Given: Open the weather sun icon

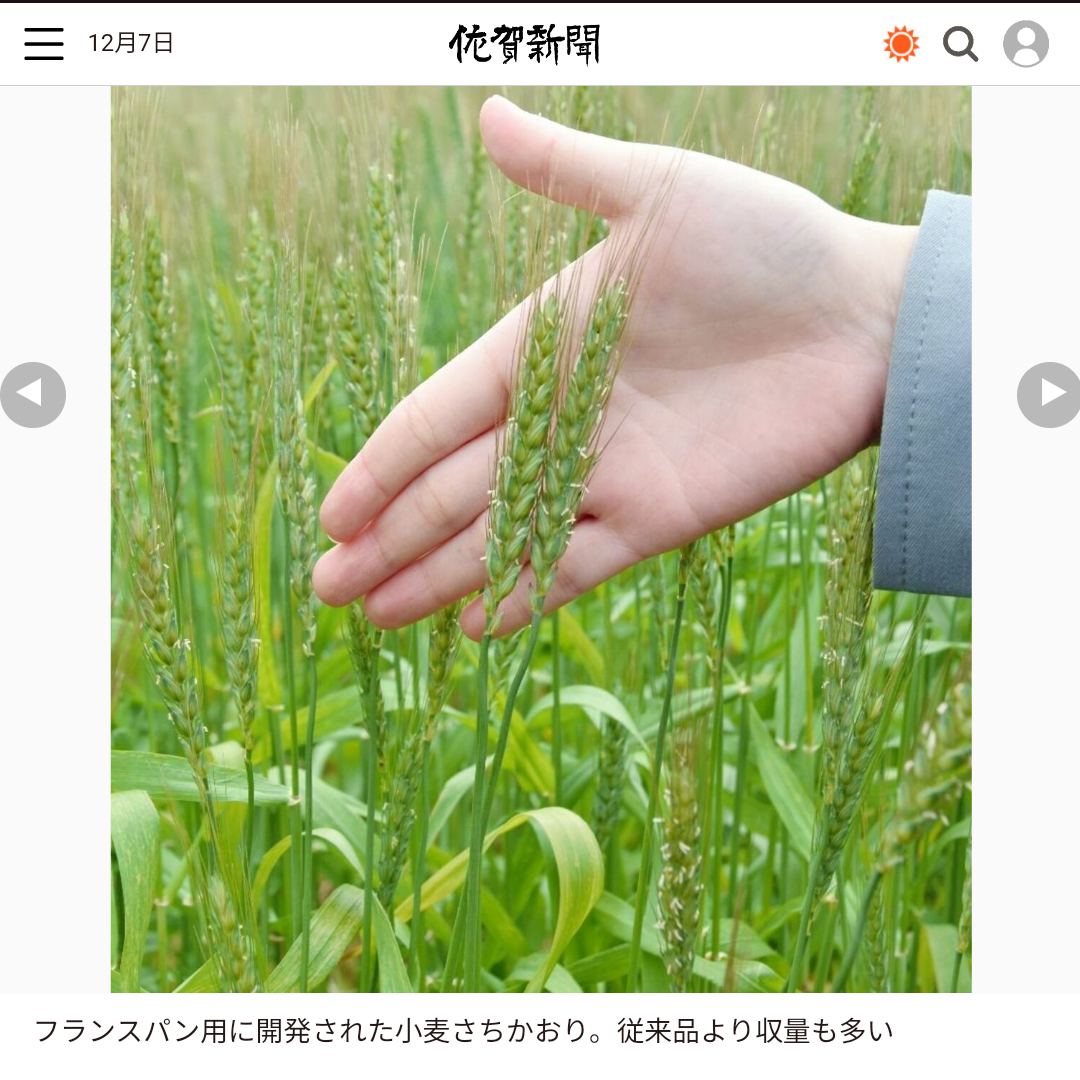Looking at the screenshot, I should click(x=901, y=44).
